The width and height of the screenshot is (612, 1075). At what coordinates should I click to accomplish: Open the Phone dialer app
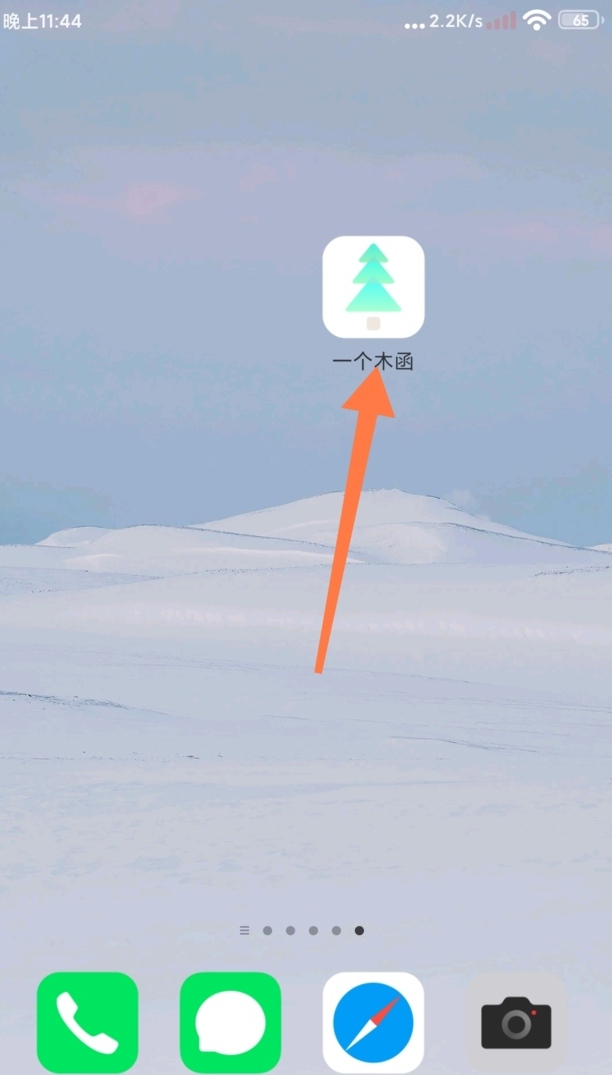(87, 1021)
